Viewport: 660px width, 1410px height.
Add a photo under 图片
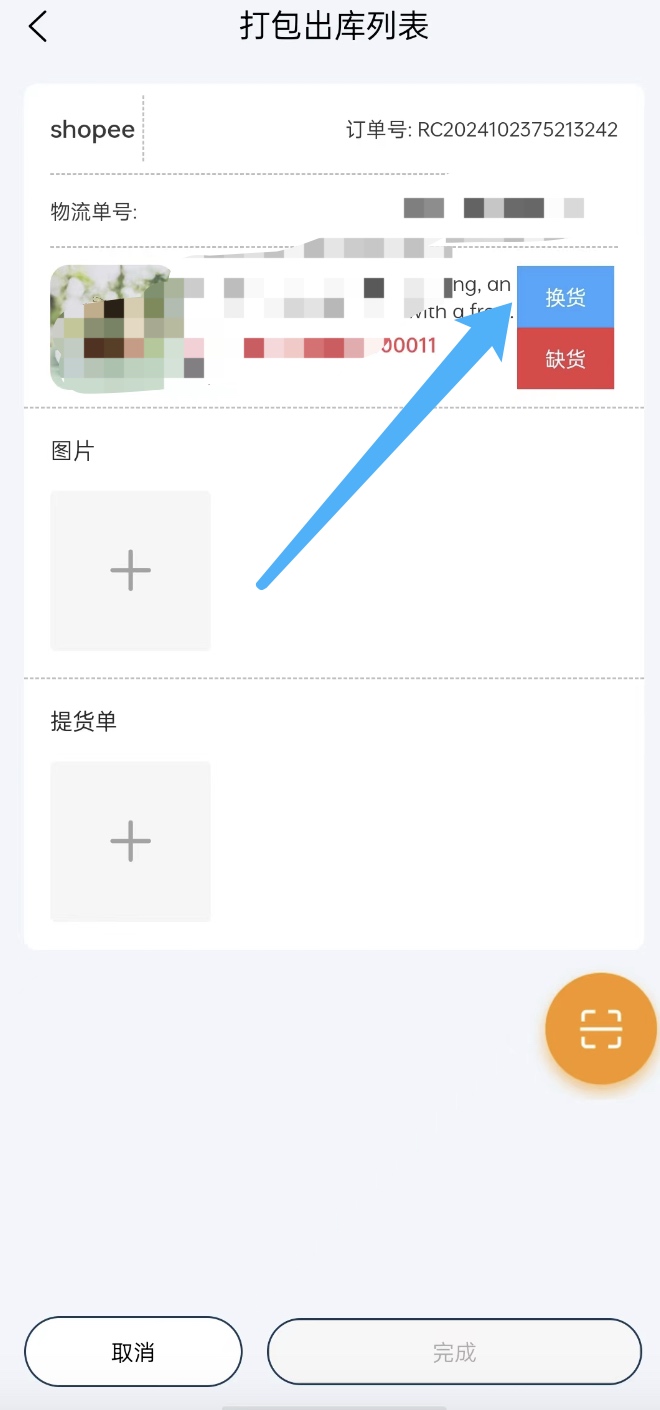coord(130,570)
